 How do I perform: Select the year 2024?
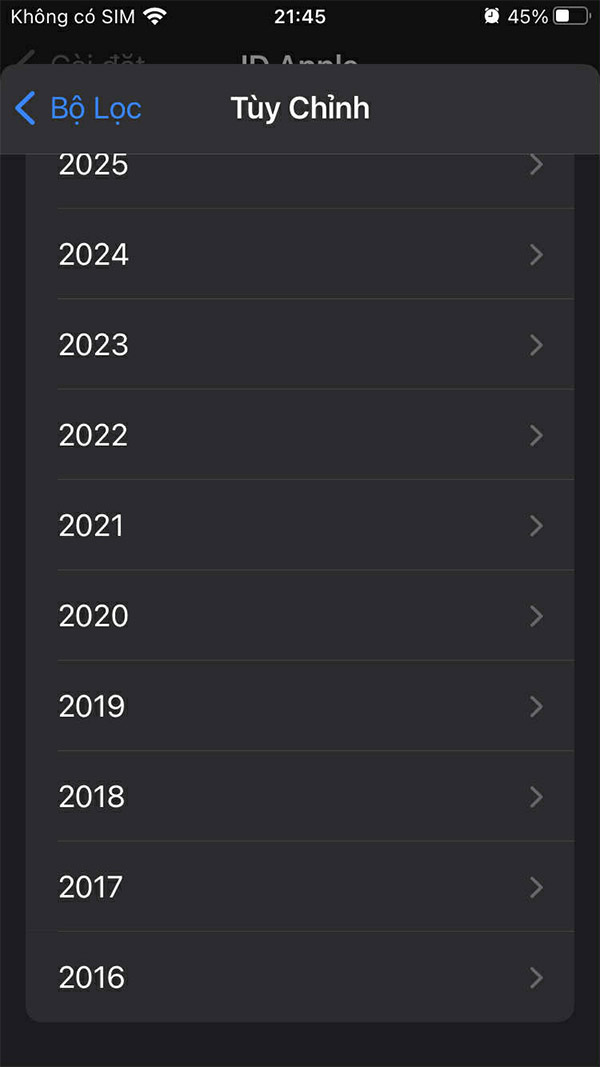click(x=300, y=254)
